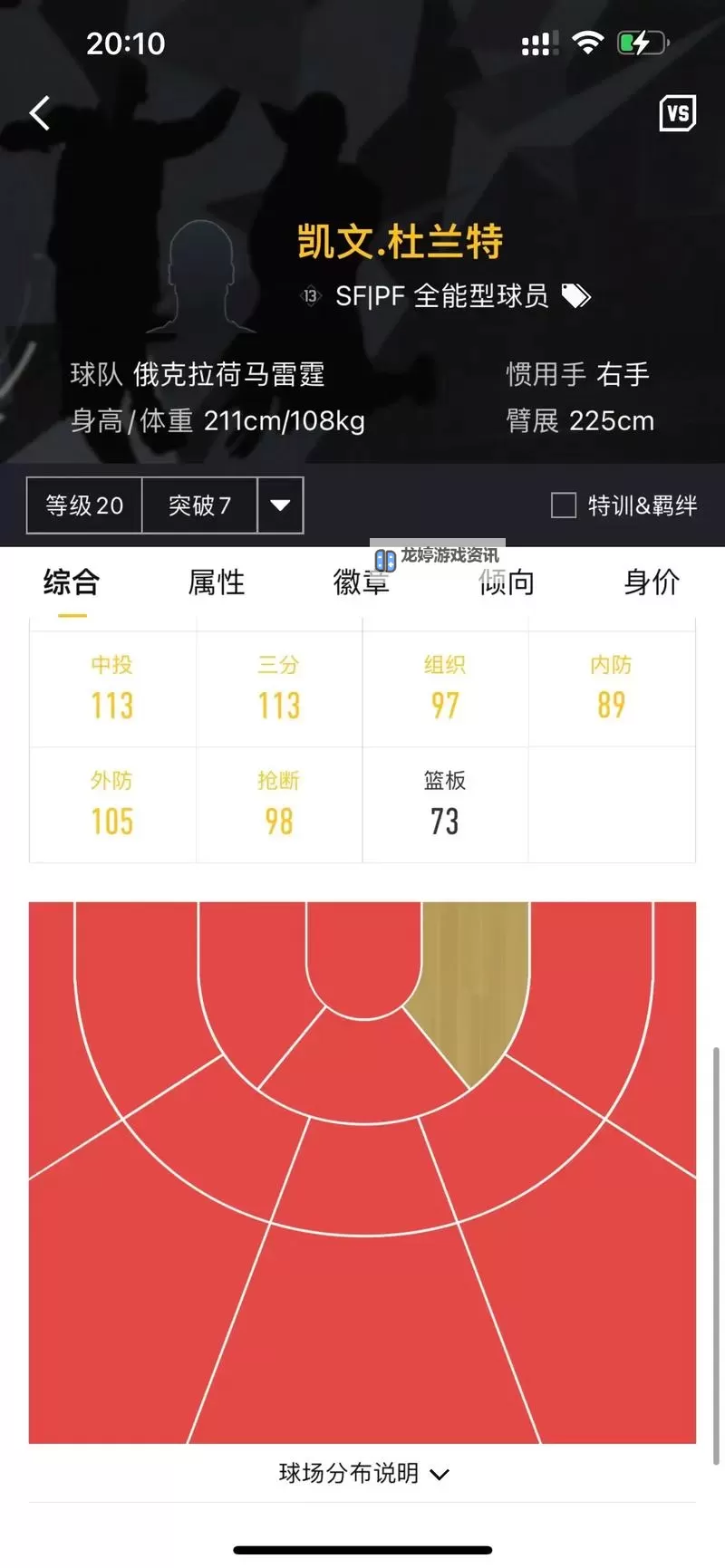Tap the player tag icon
This screenshot has height=1568, width=725.
tap(576, 296)
